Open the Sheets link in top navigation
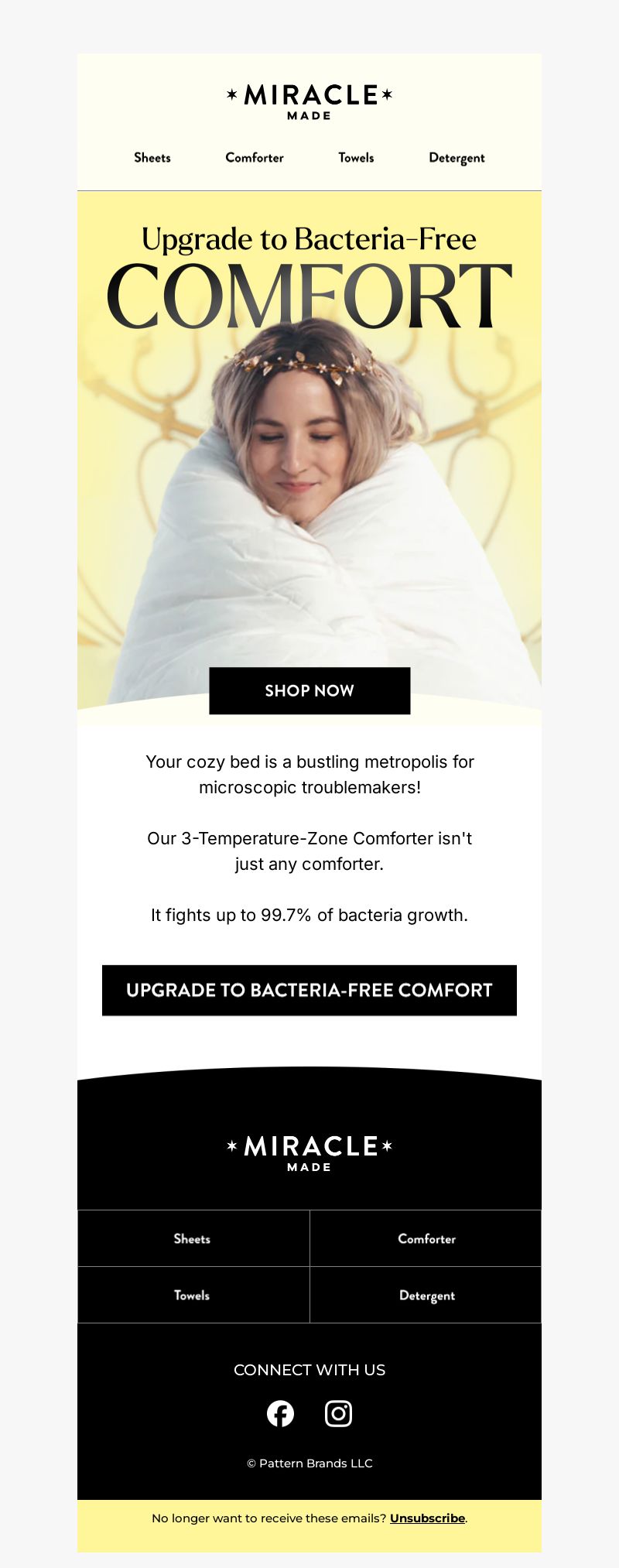Image resolution: width=619 pixels, height=1568 pixels. 152,158
